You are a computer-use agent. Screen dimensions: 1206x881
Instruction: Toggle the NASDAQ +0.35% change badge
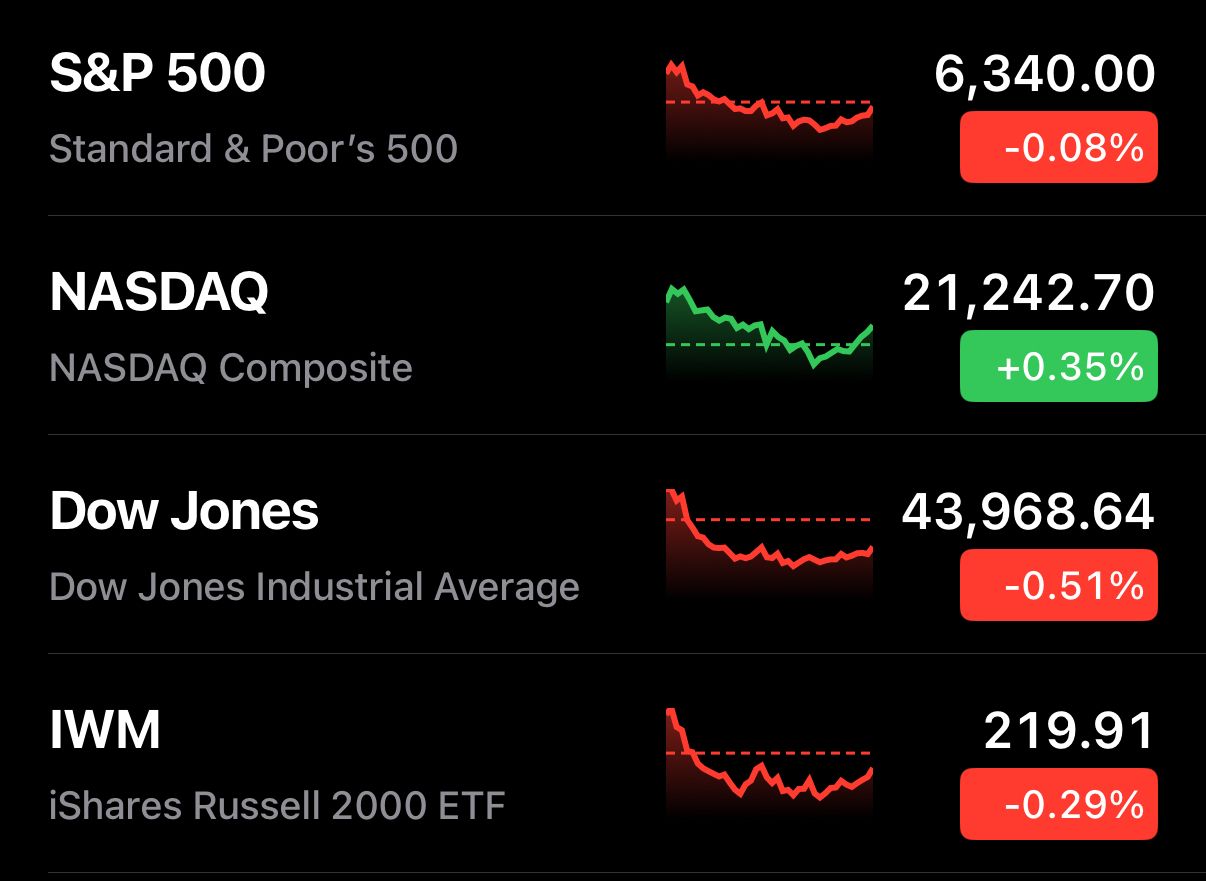click(1058, 367)
